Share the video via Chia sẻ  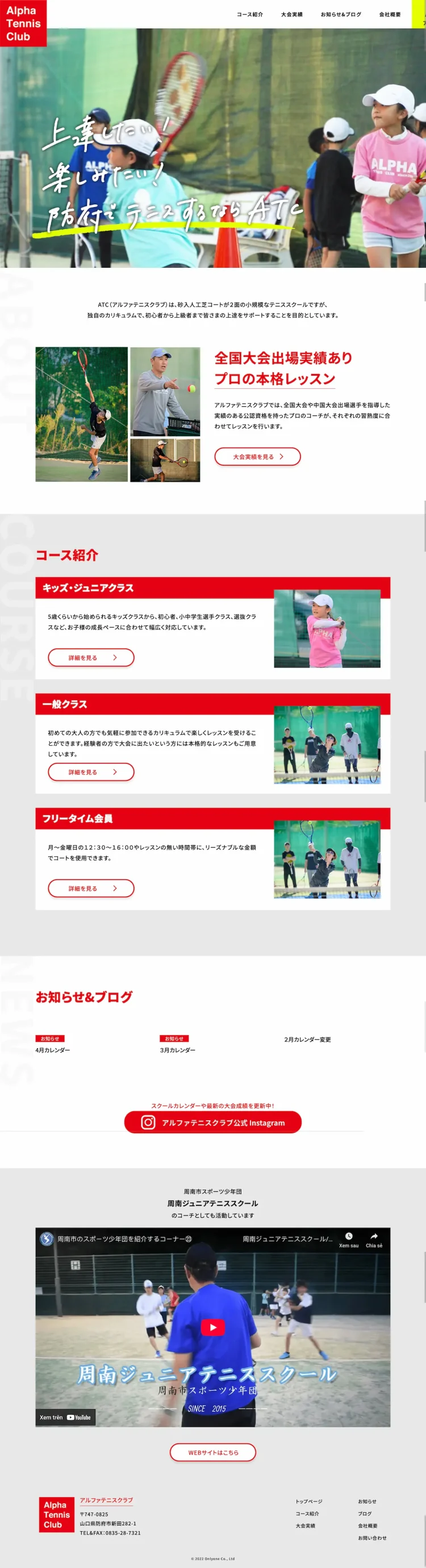[x=374, y=1240]
